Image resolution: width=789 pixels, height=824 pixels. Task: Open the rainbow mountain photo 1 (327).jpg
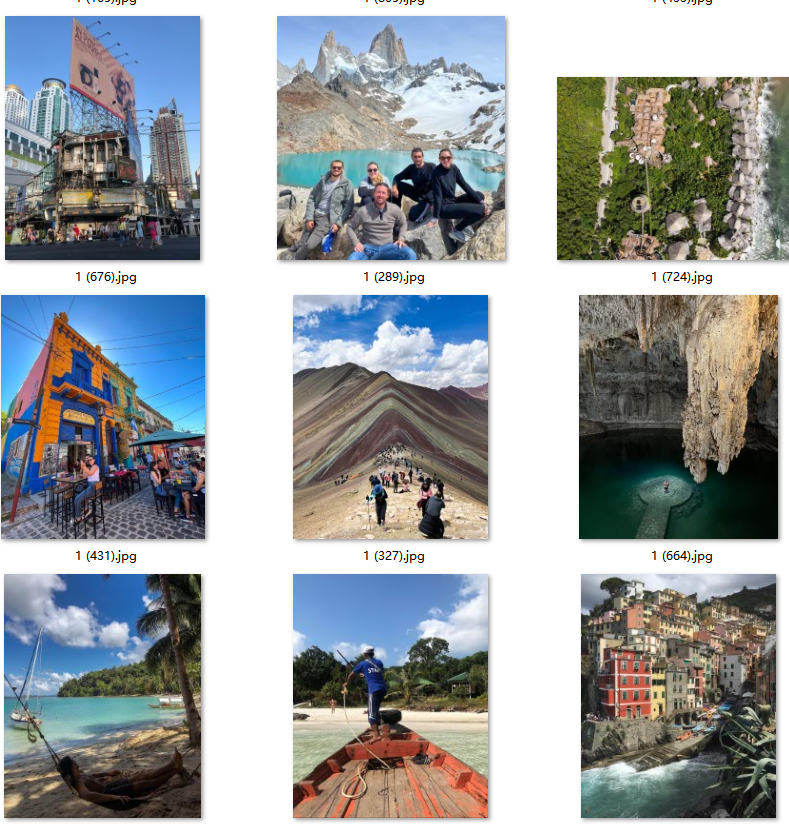coord(391,417)
